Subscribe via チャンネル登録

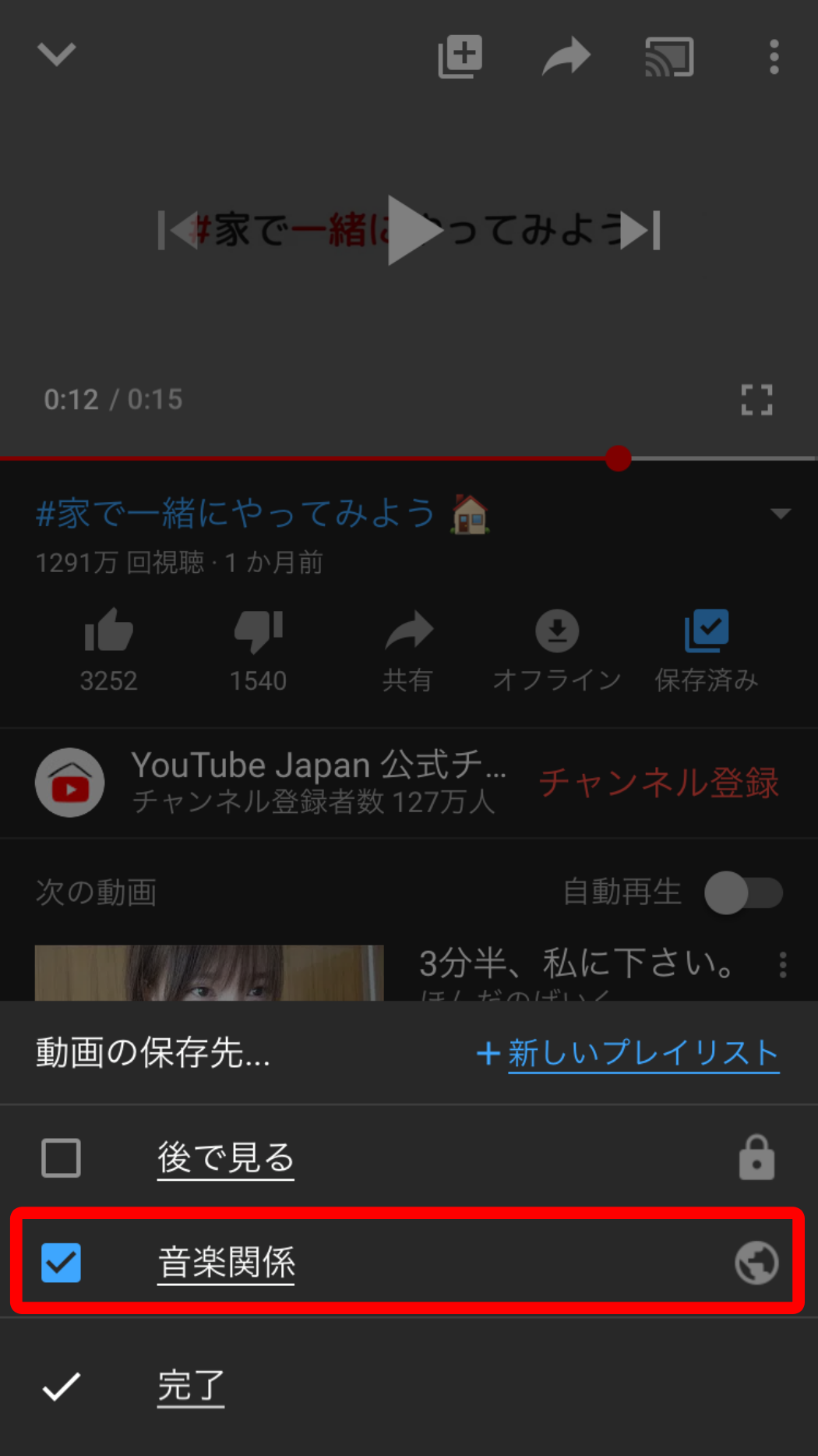658,783
